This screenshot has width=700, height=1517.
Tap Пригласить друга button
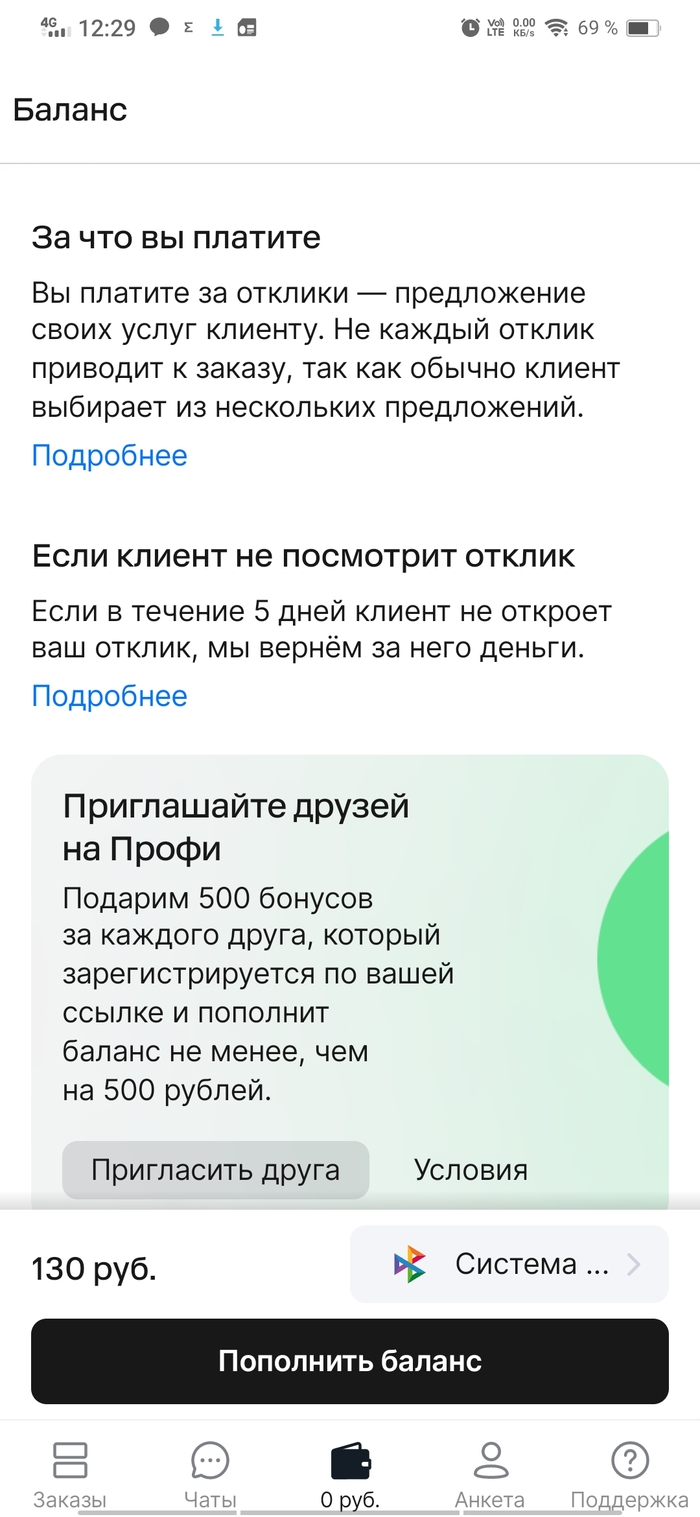(x=215, y=1170)
